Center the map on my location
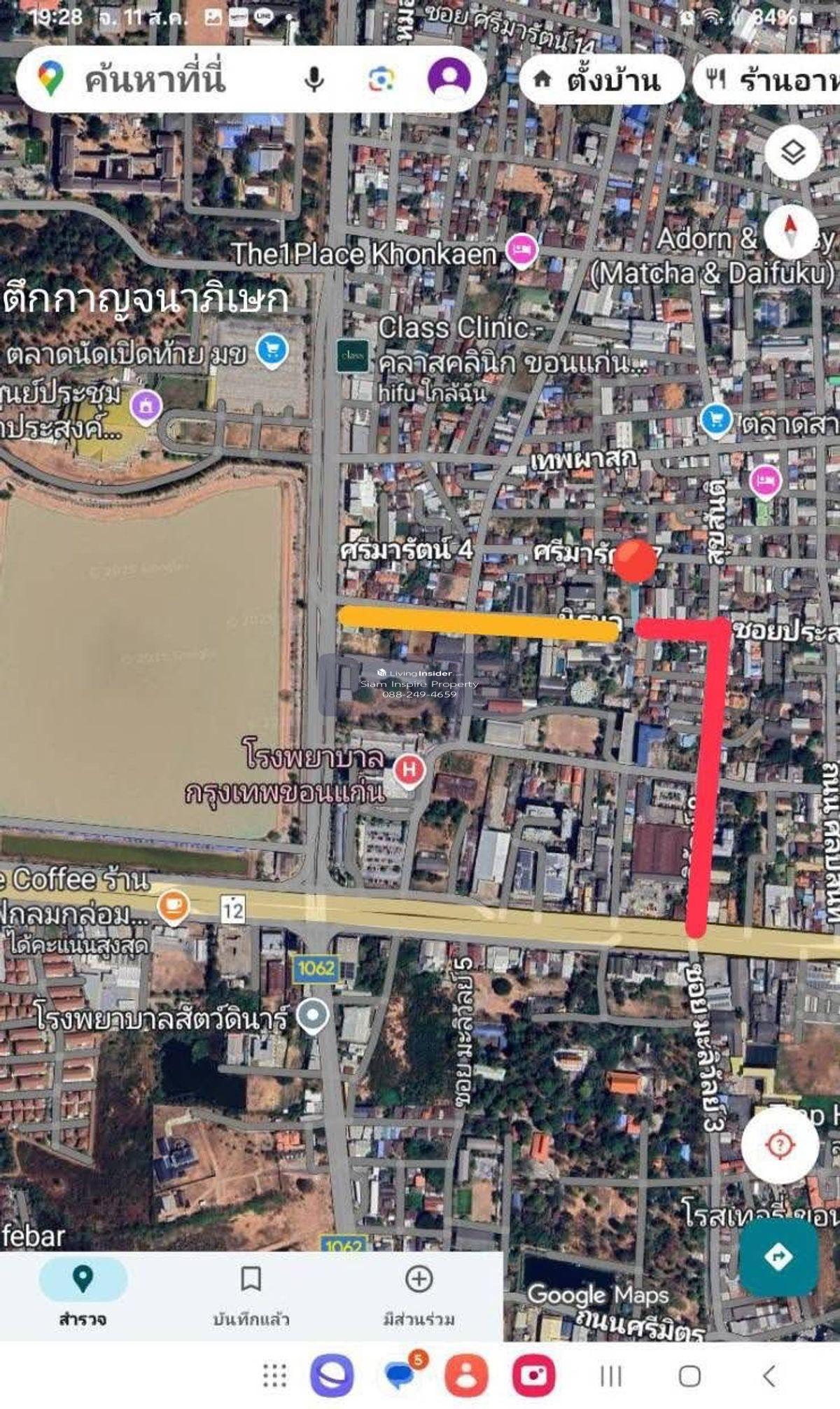Viewport: 840px width, 1409px height. tap(779, 1145)
